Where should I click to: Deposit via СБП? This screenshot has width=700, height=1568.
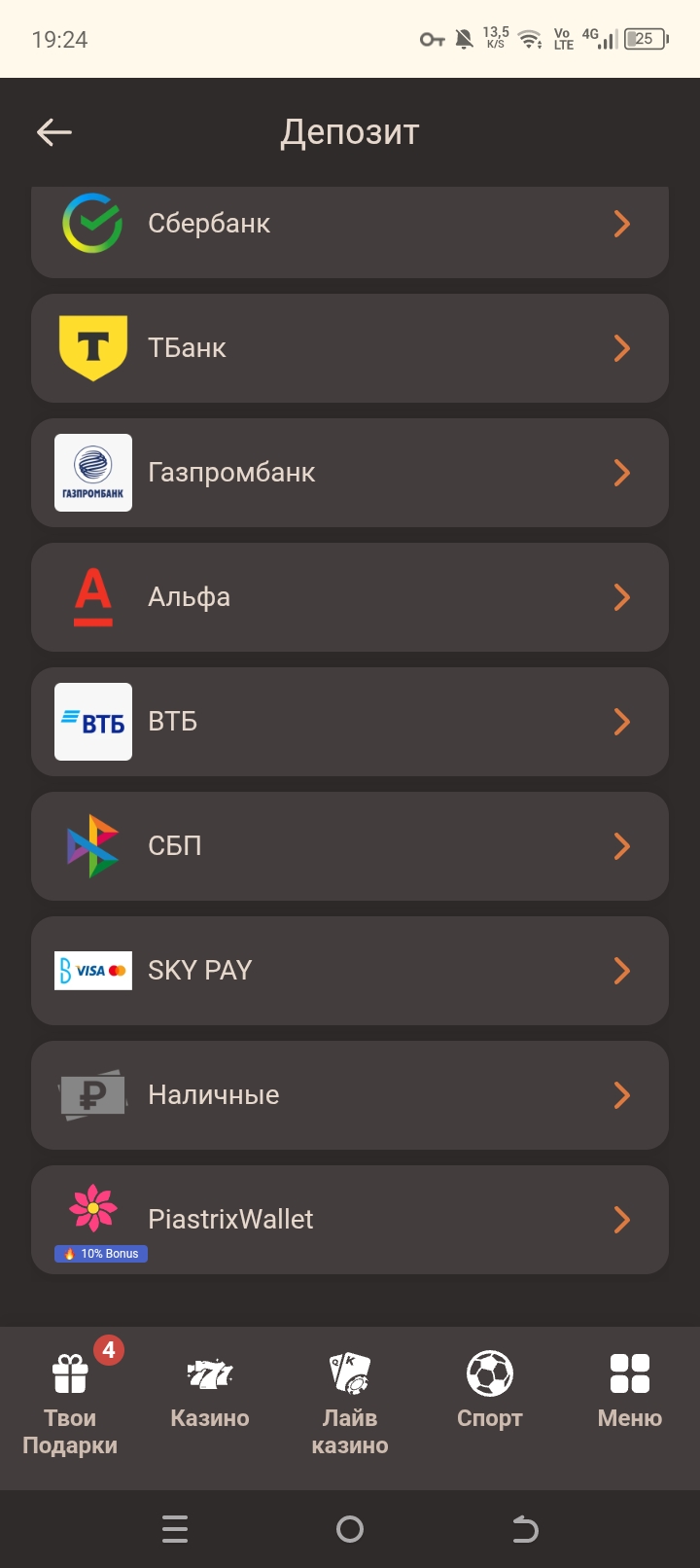[350, 846]
